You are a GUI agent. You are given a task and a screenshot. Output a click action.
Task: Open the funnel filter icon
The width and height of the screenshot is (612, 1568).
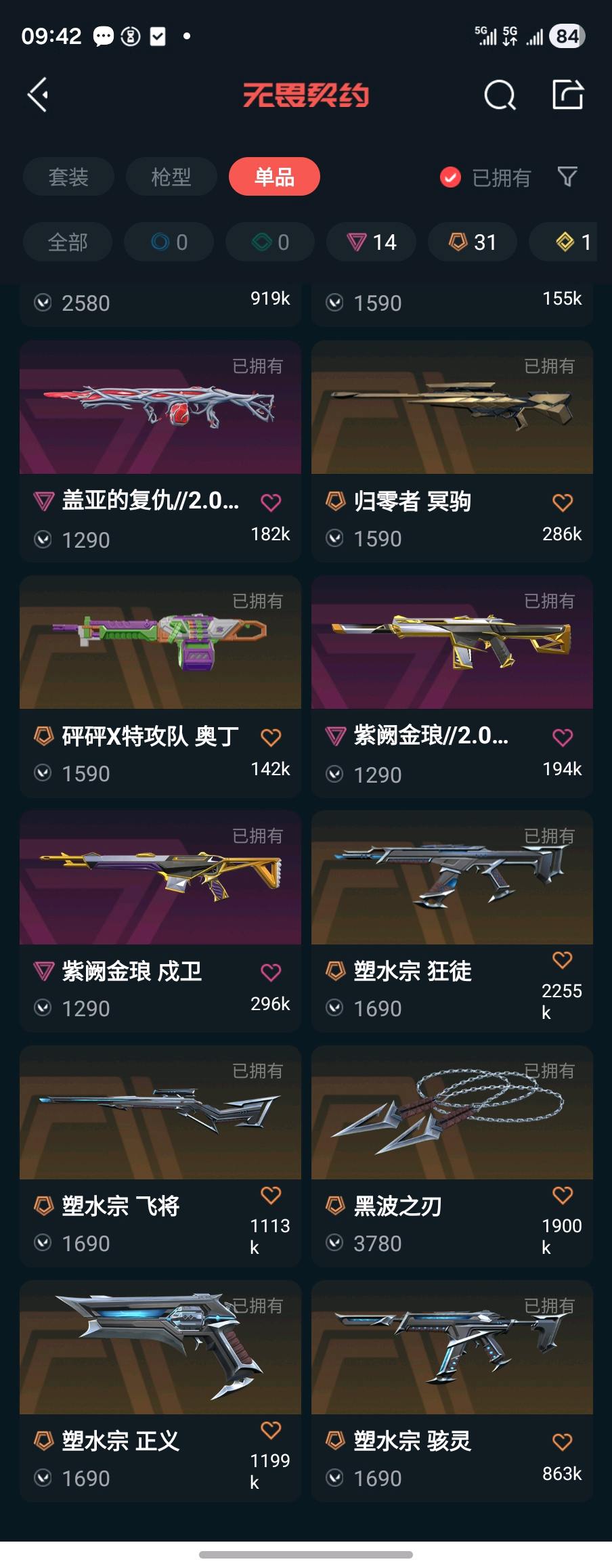[x=567, y=177]
